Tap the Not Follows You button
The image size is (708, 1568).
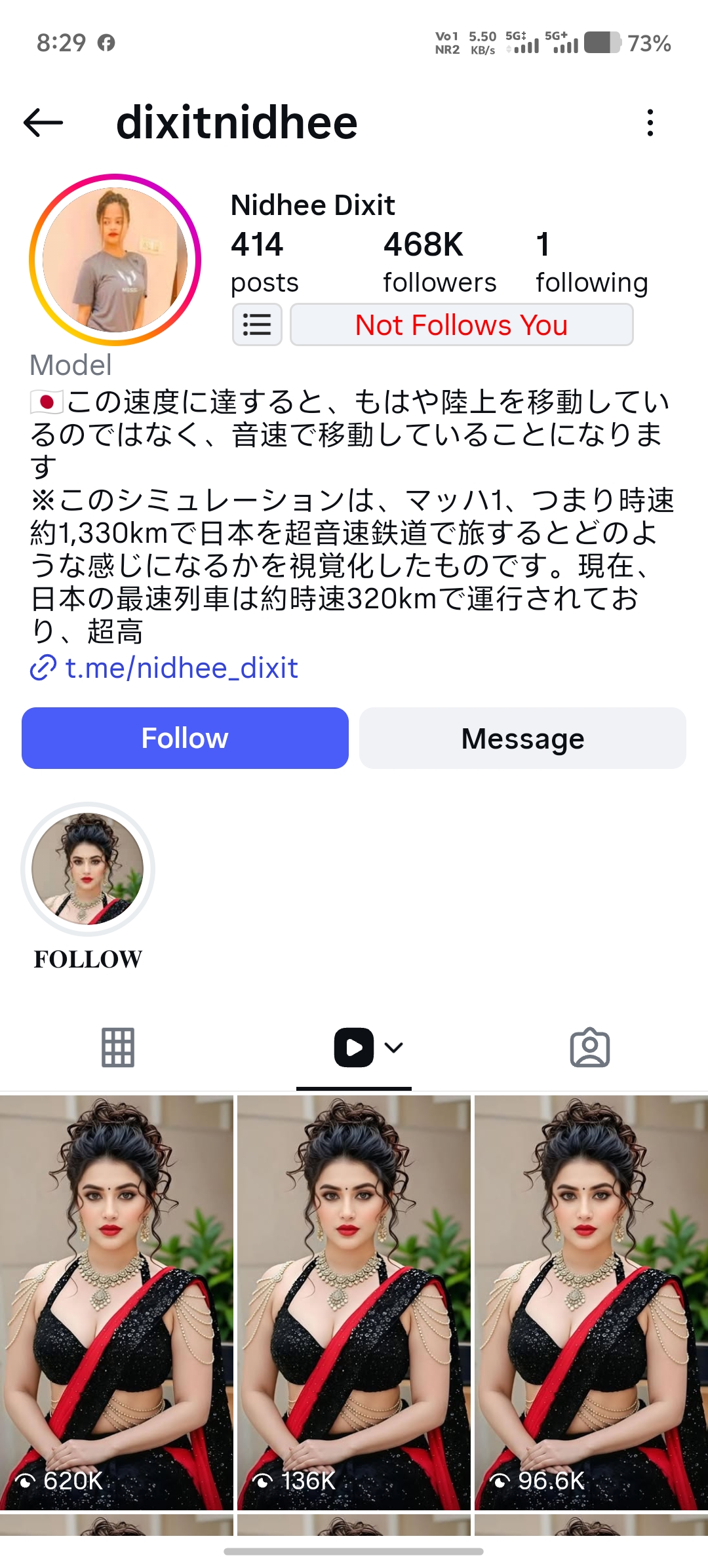coord(462,324)
